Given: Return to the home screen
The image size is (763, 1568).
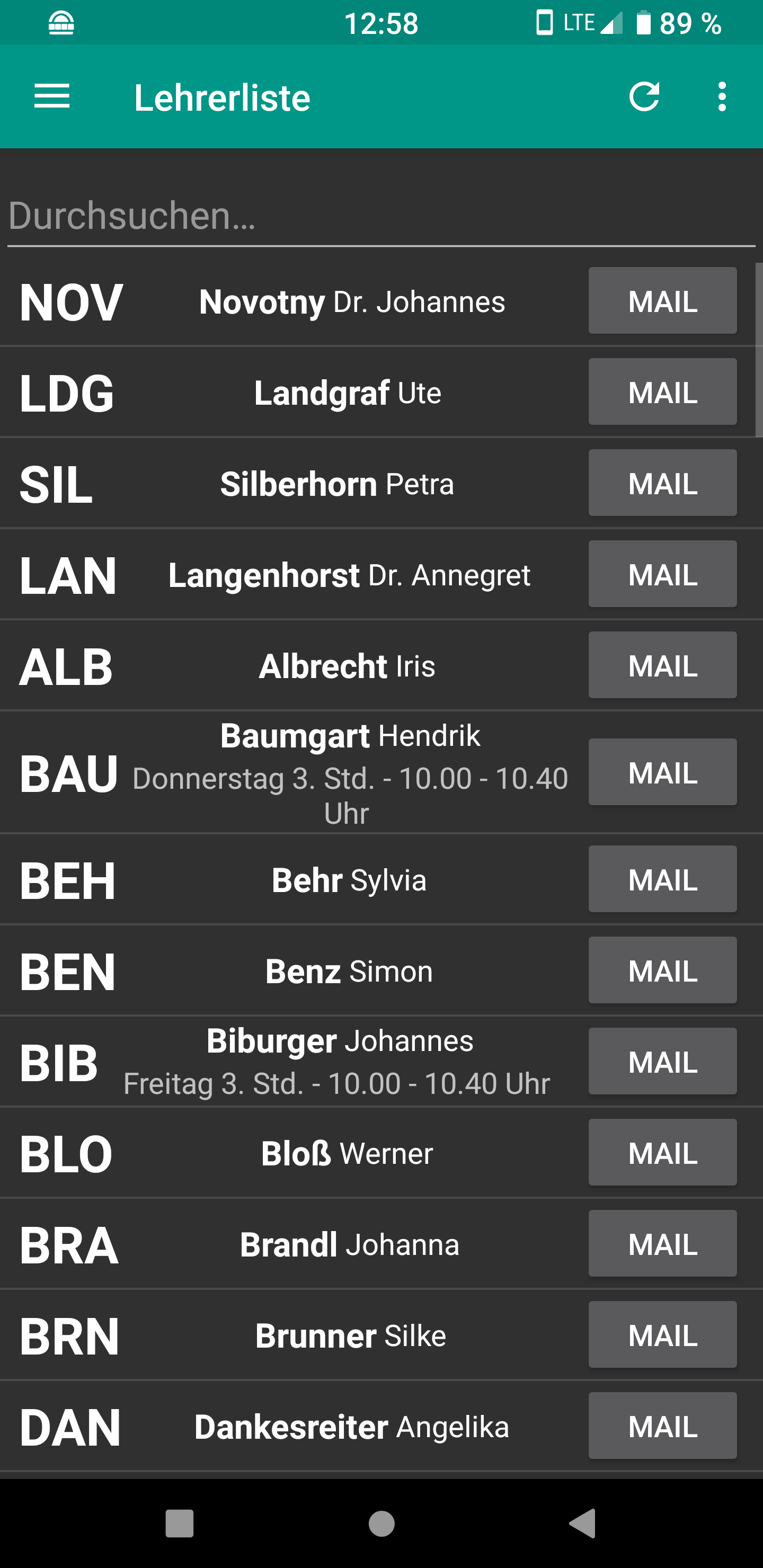Looking at the screenshot, I should point(382,1524).
